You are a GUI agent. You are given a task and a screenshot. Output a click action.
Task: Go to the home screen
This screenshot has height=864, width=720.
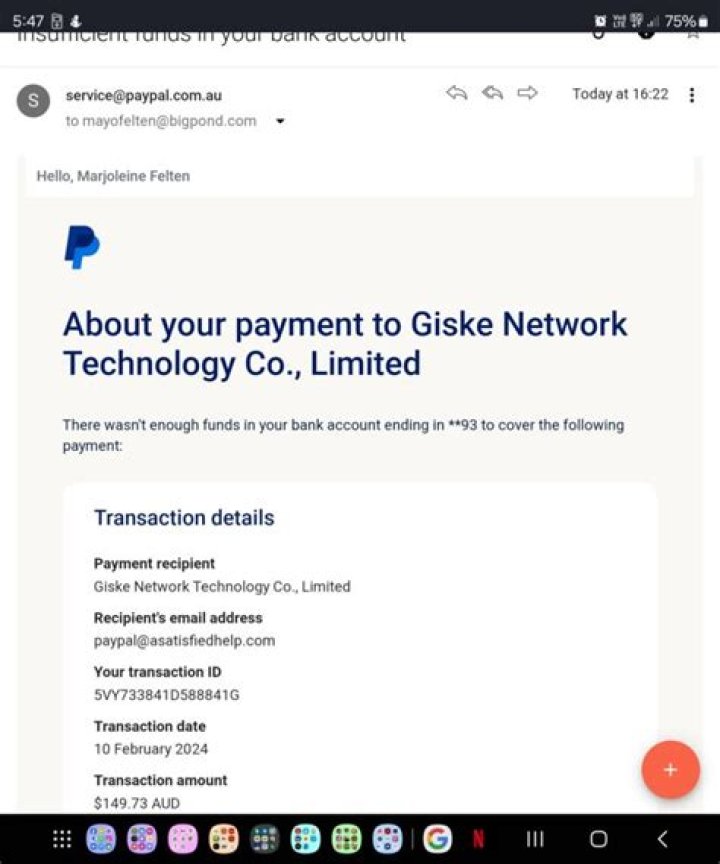[598, 839]
